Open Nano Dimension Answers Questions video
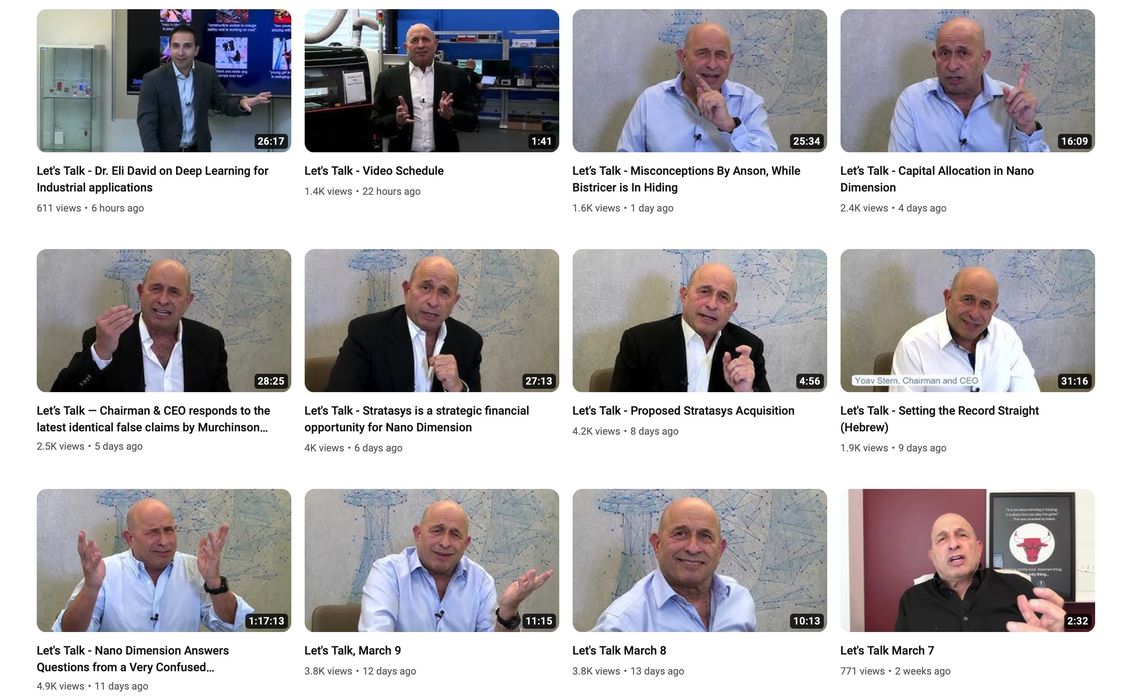Viewport: 1121px width, 700px height. pyautogui.click(x=164, y=561)
